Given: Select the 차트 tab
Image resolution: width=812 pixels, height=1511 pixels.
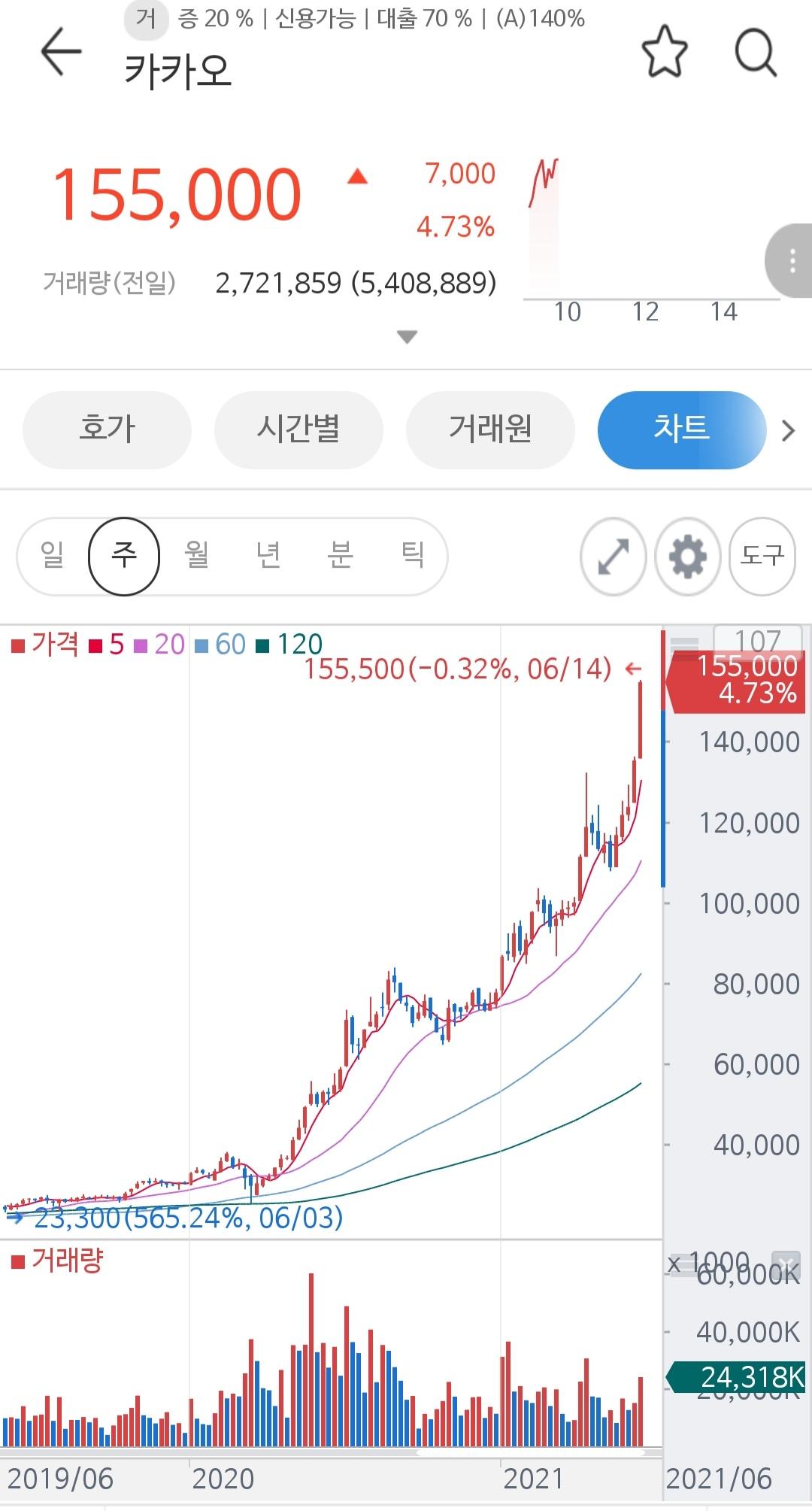Looking at the screenshot, I should tap(681, 429).
